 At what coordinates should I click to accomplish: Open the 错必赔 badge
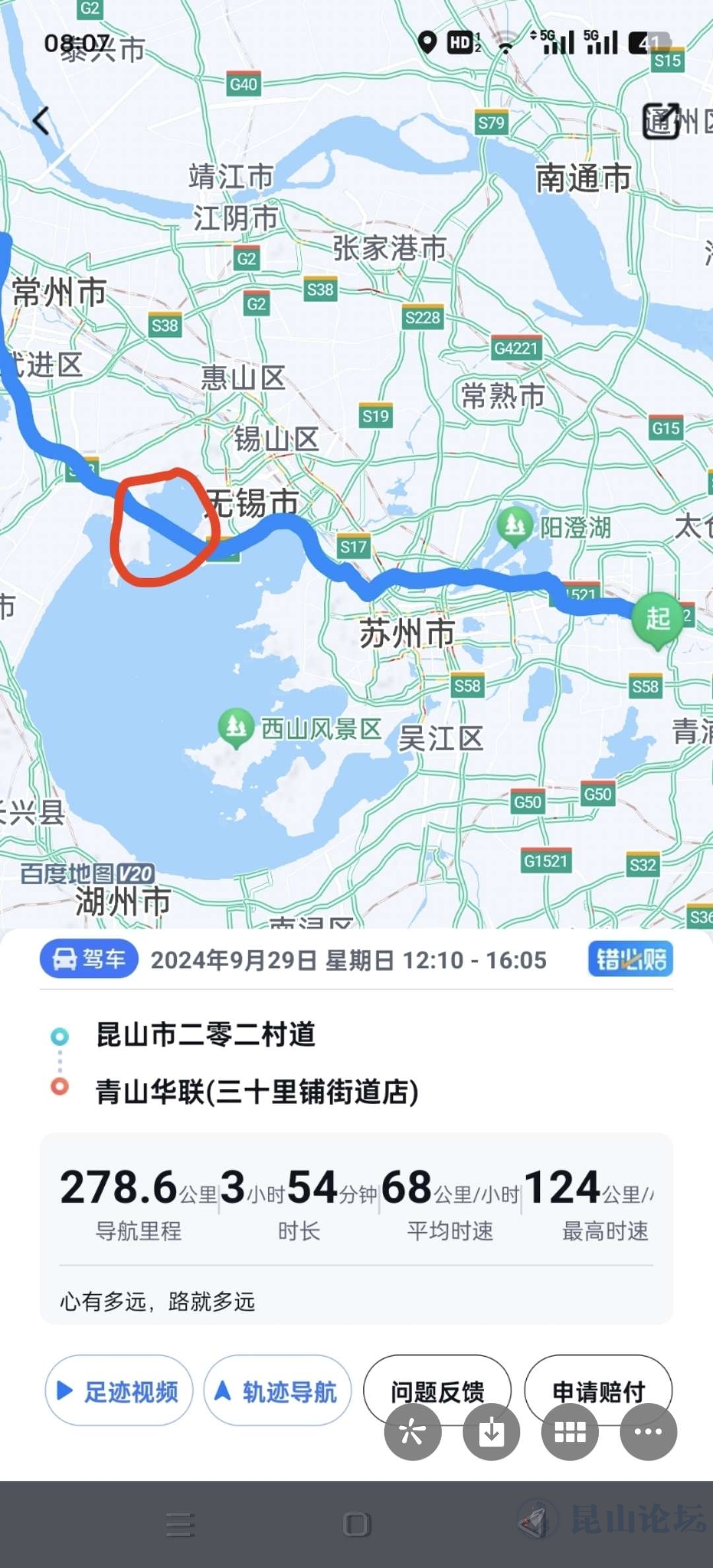[630, 959]
